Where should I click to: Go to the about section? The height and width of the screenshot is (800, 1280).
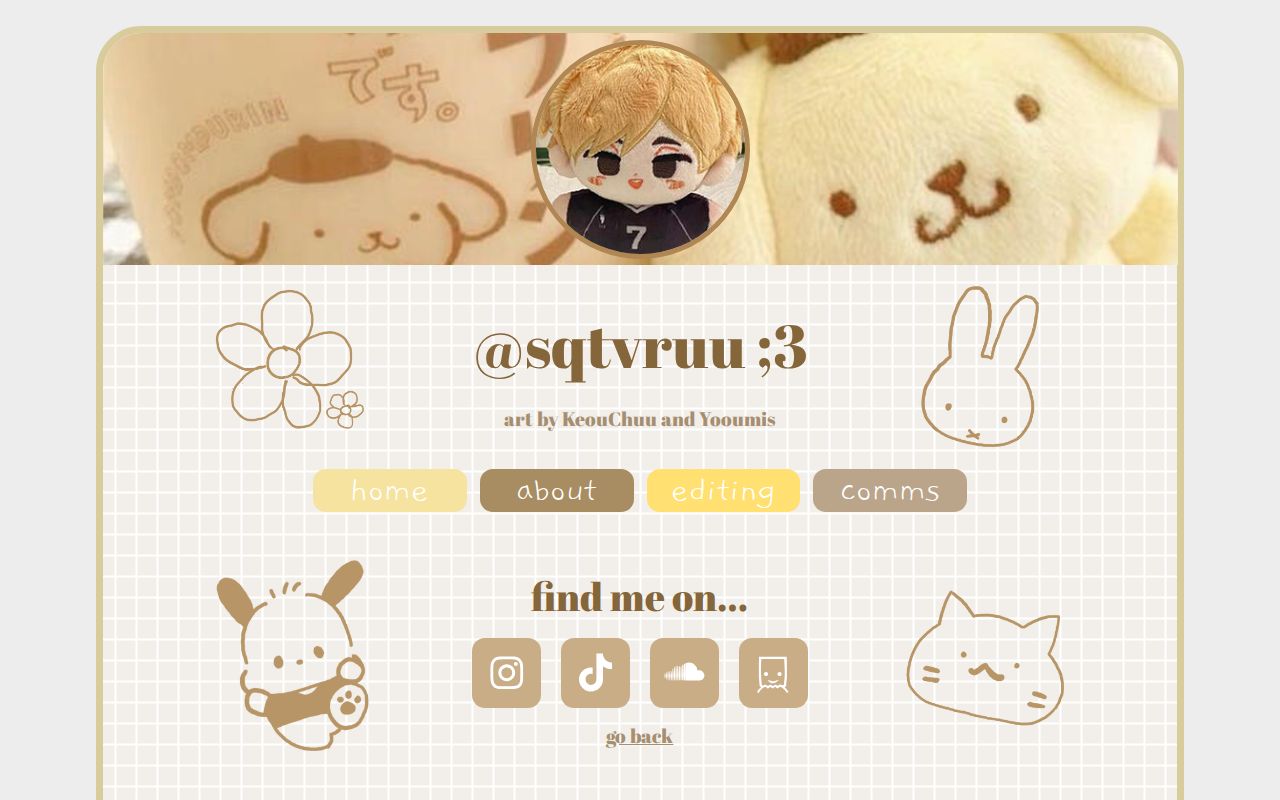coord(557,490)
